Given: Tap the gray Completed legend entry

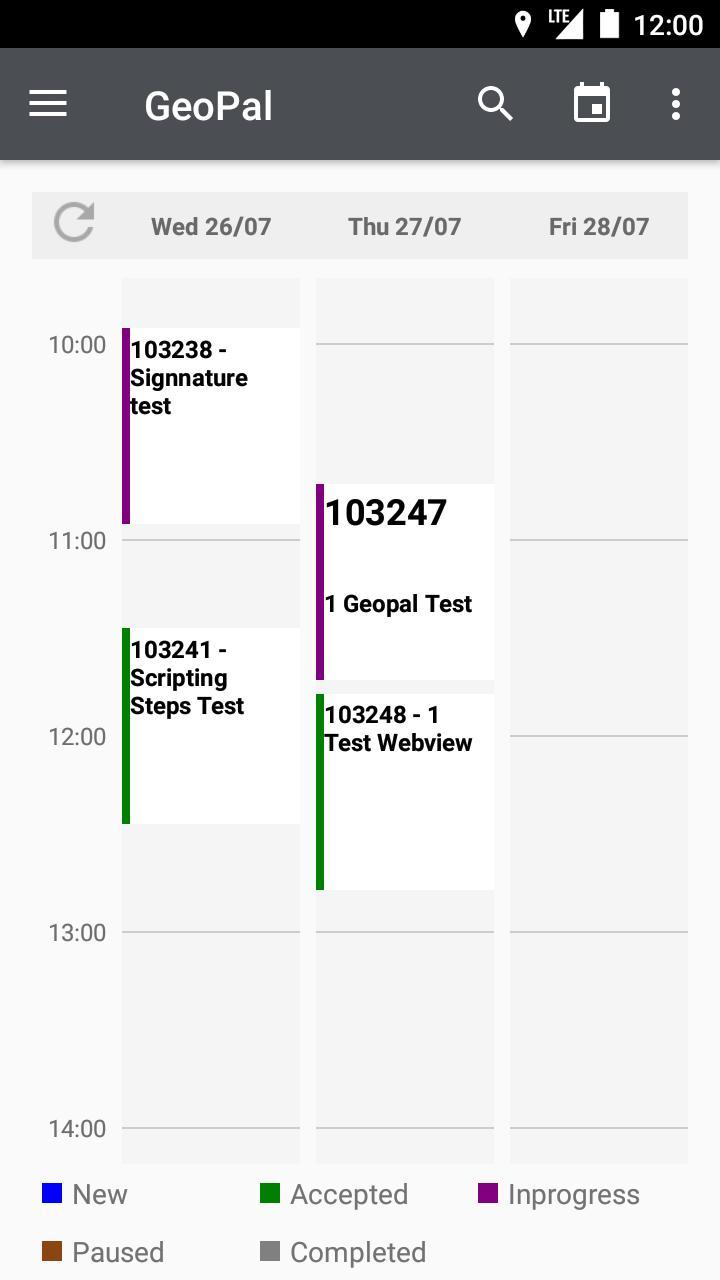Looking at the screenshot, I should click(x=270, y=1251).
